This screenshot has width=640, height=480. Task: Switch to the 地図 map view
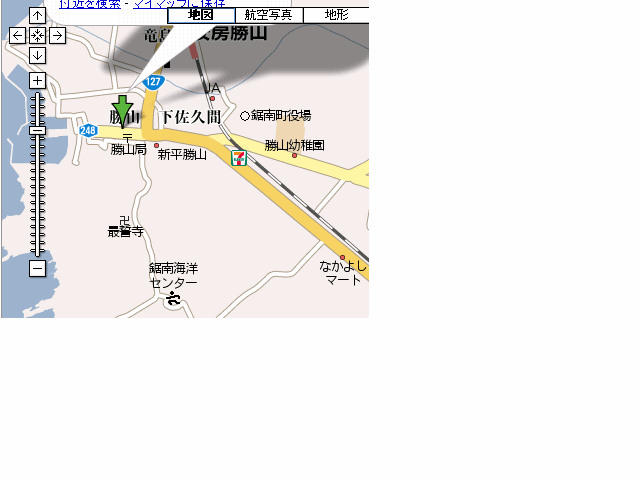click(x=201, y=15)
